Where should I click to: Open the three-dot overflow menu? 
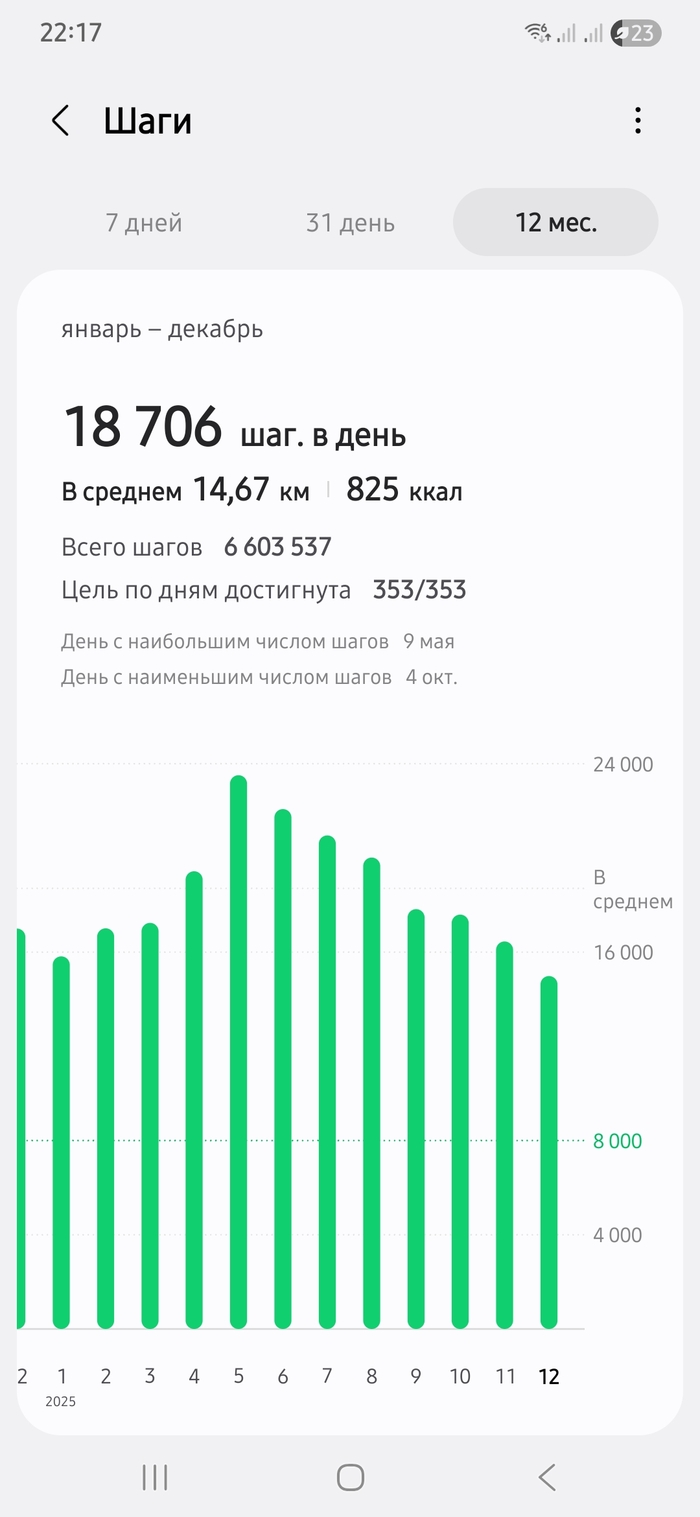click(x=637, y=121)
